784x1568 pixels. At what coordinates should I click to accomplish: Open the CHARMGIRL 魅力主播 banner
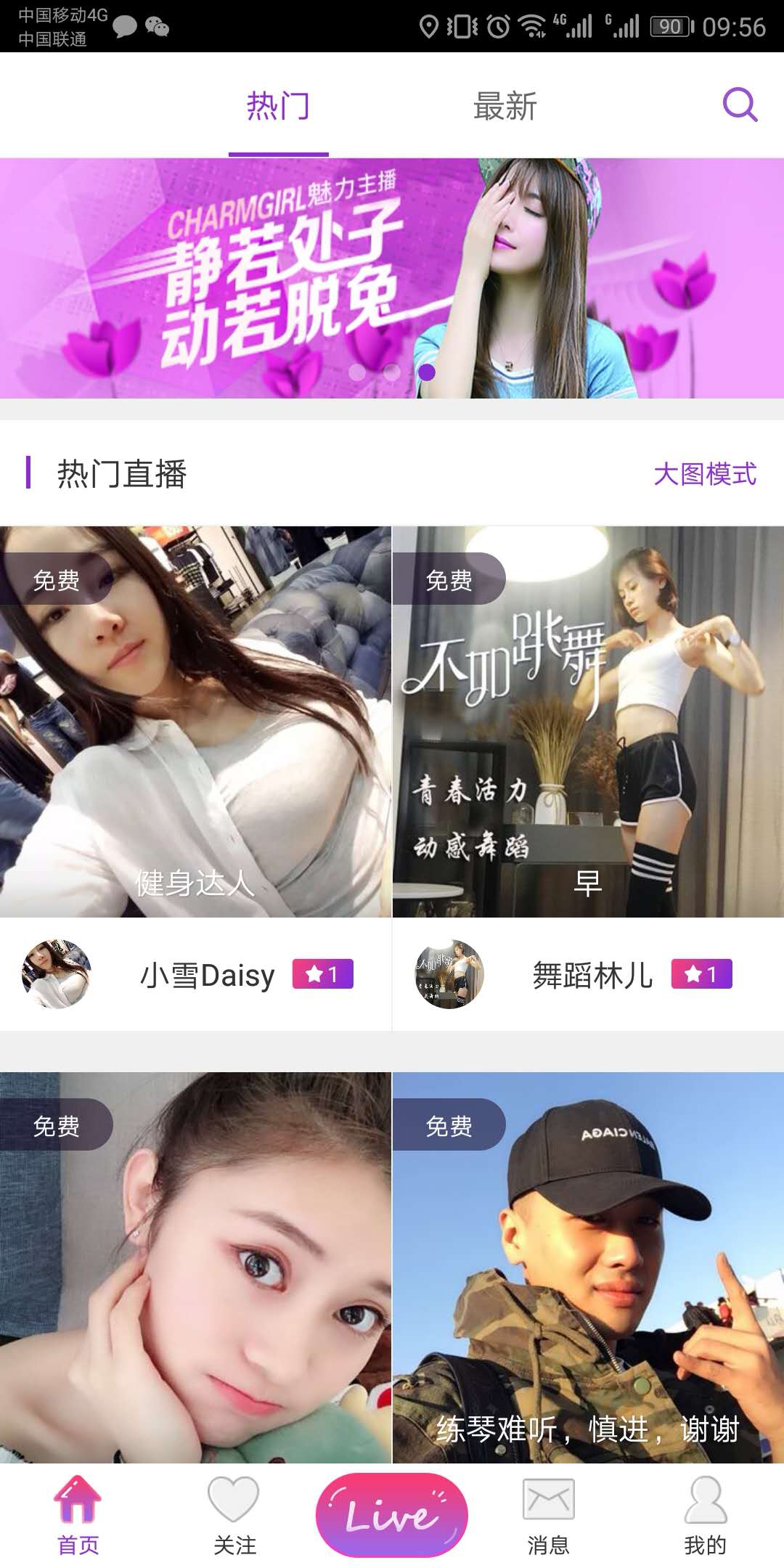pos(392,278)
